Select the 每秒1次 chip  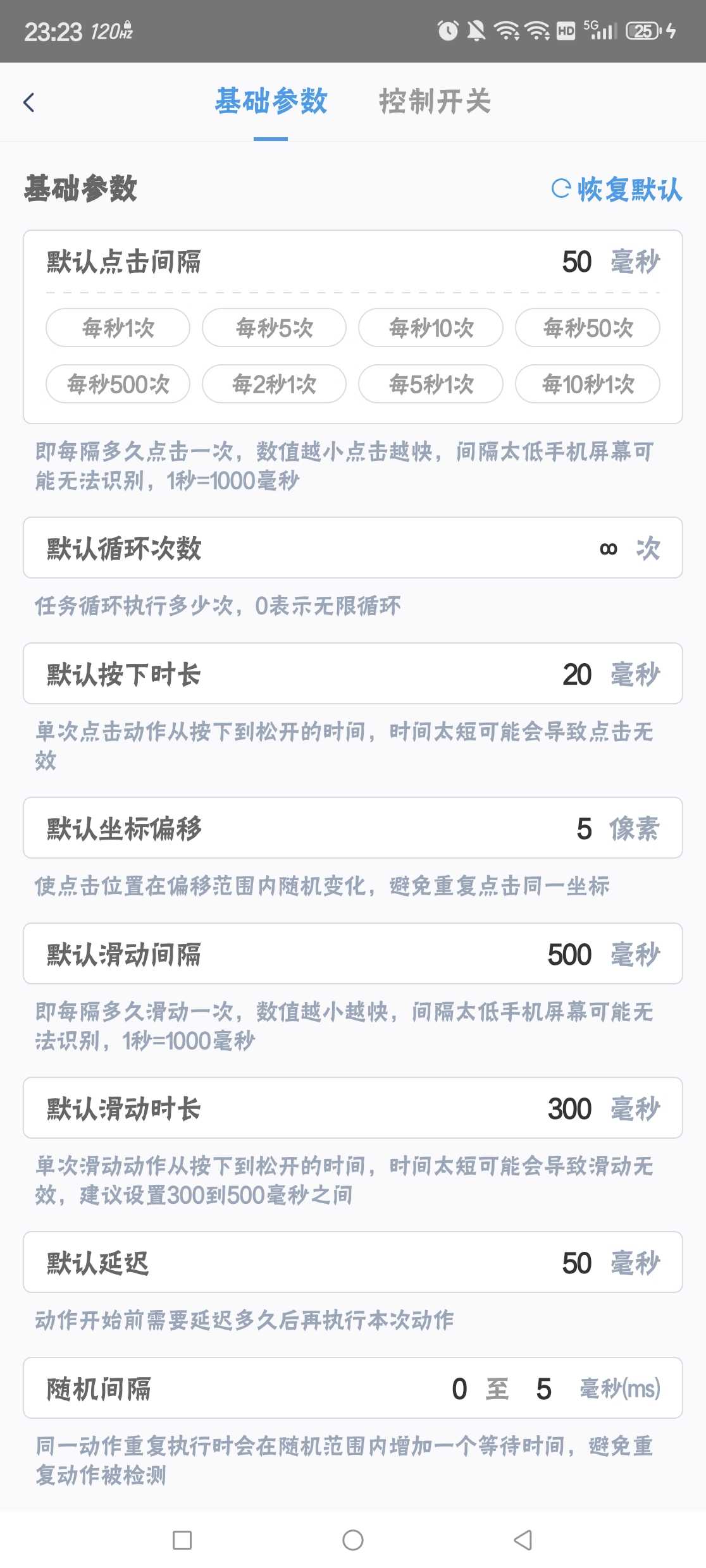pyautogui.click(x=118, y=328)
